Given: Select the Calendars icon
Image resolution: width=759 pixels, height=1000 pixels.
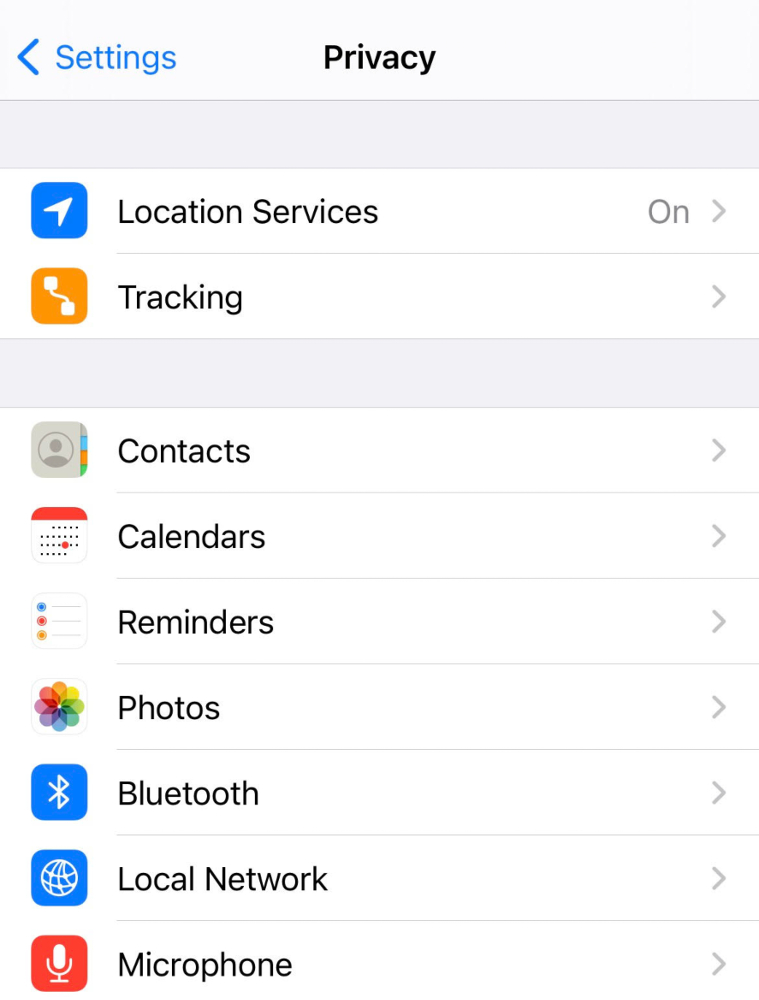Looking at the screenshot, I should [x=58, y=536].
